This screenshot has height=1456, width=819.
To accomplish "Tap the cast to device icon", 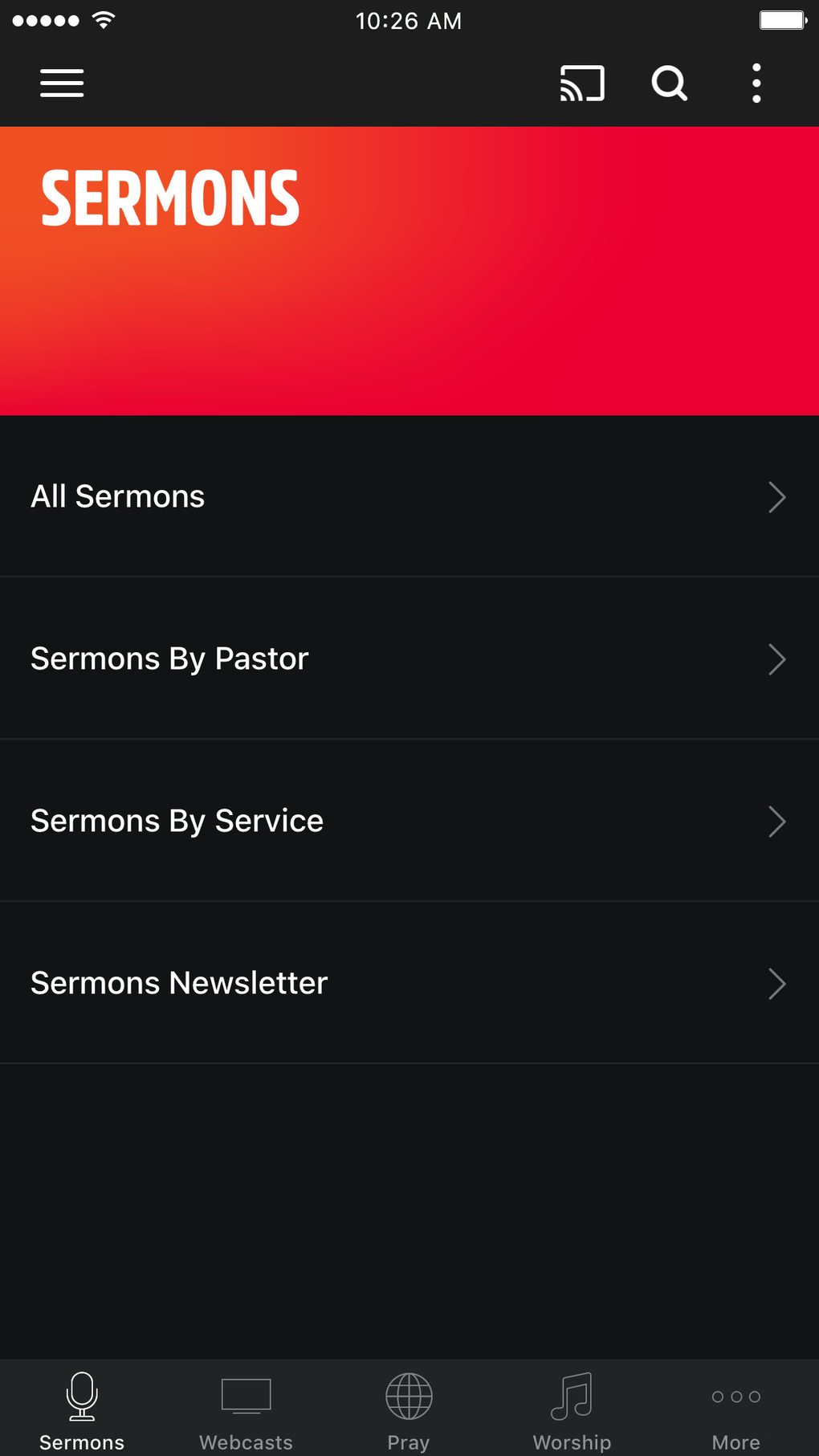I will (x=582, y=84).
